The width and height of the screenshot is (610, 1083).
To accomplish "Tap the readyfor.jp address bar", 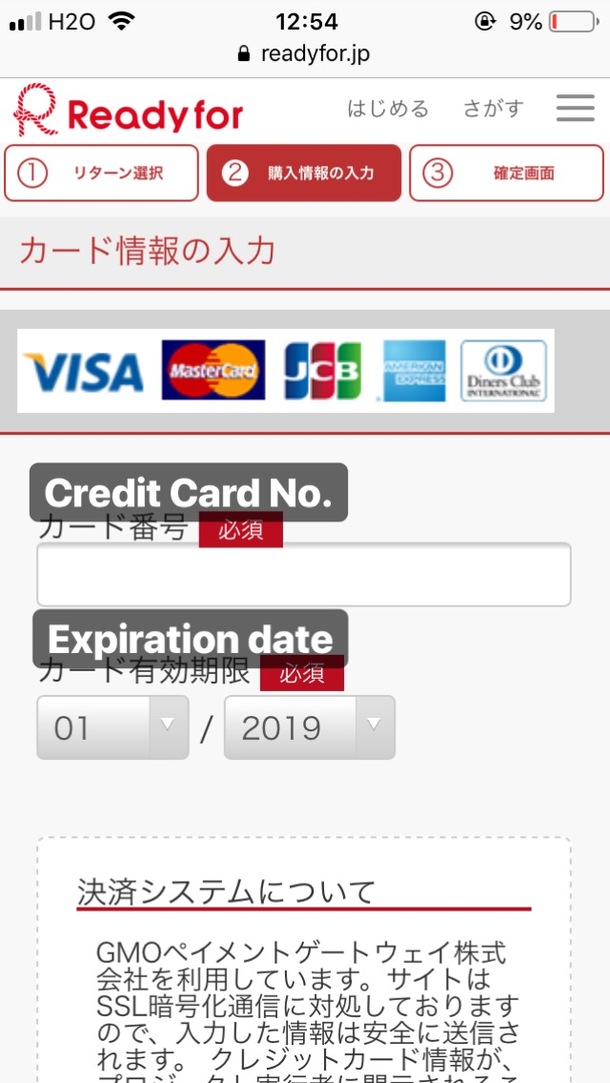I will coord(305,54).
